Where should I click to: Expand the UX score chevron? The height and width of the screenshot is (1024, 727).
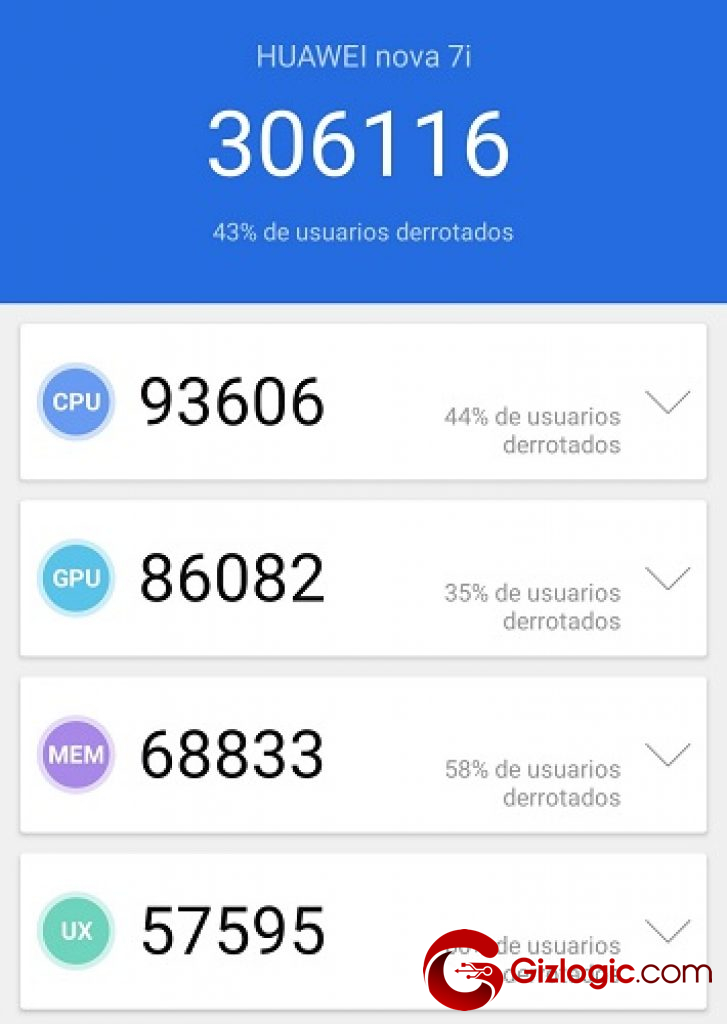(667, 931)
